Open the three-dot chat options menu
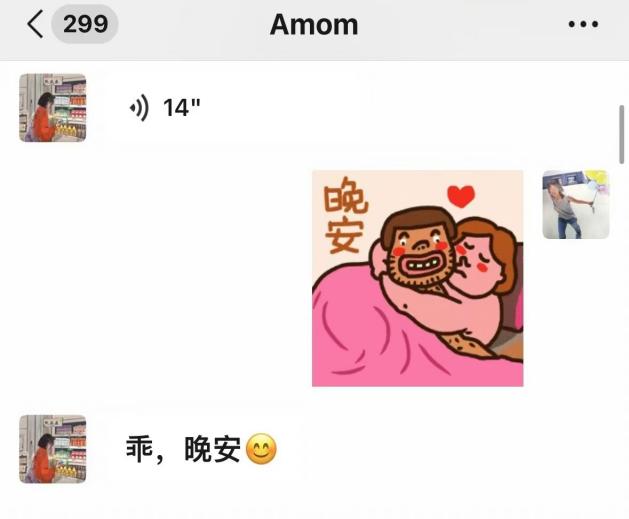 tap(583, 25)
